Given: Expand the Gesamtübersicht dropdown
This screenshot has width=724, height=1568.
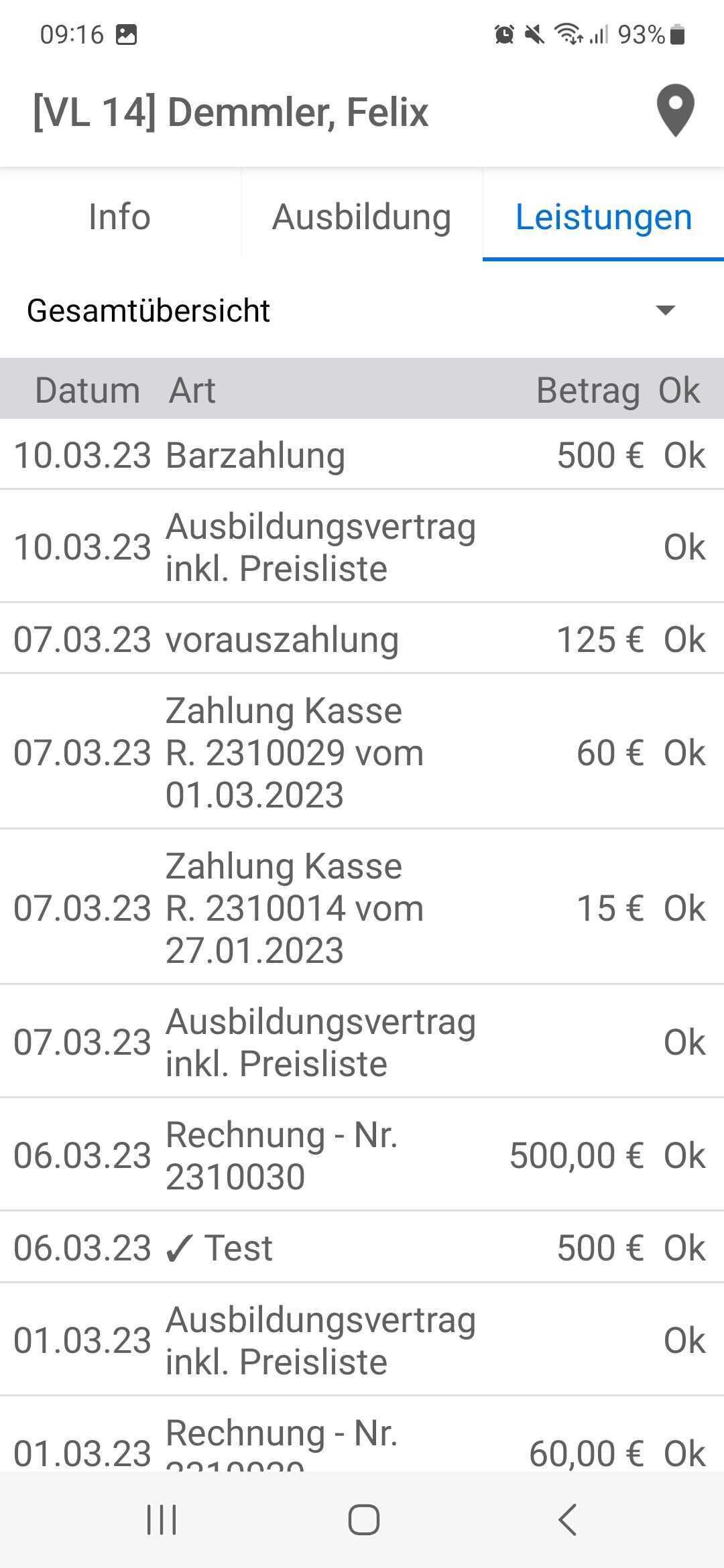Looking at the screenshot, I should [362, 310].
